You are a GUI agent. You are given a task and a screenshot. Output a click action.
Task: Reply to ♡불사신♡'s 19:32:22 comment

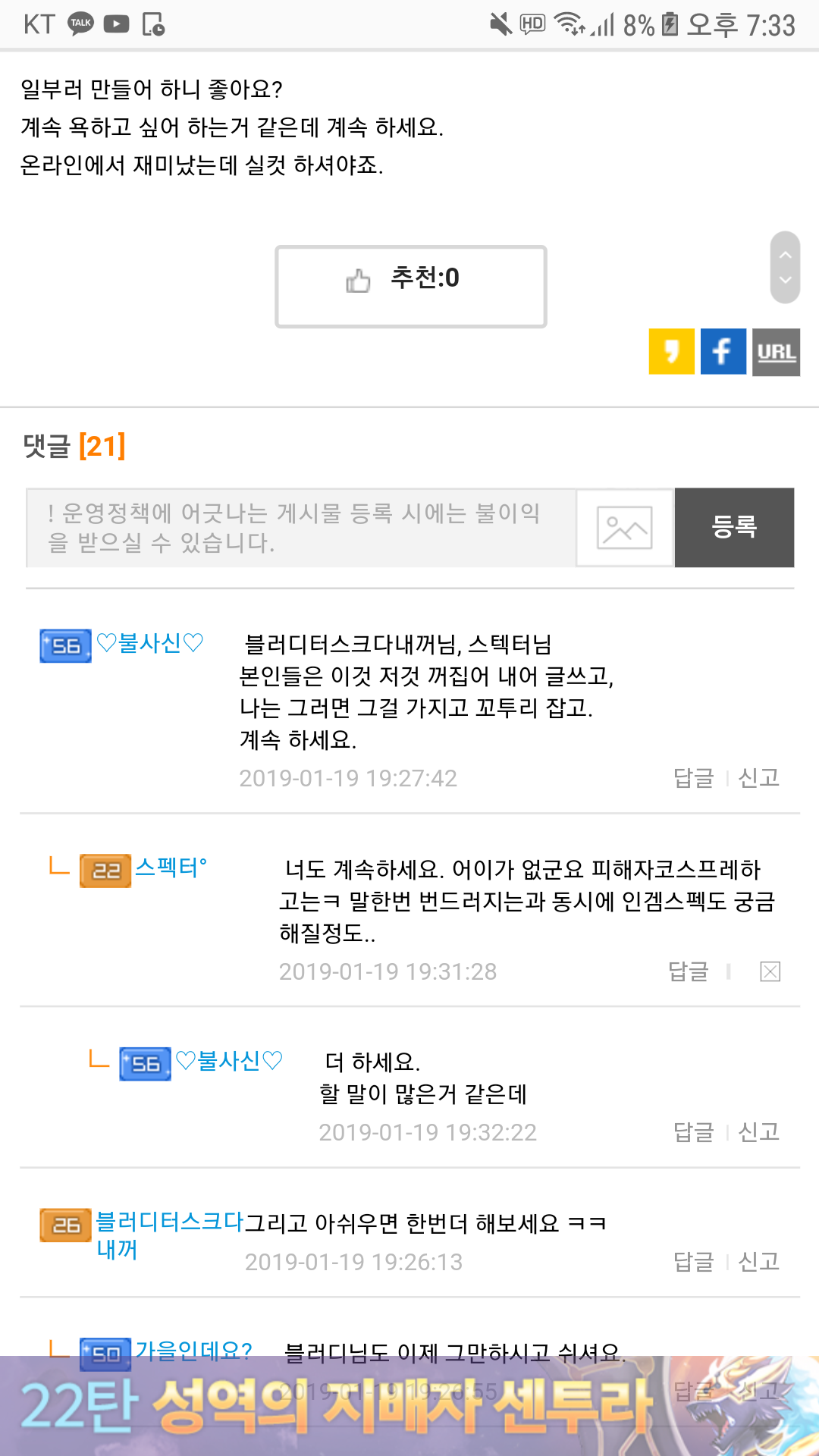tap(693, 1131)
